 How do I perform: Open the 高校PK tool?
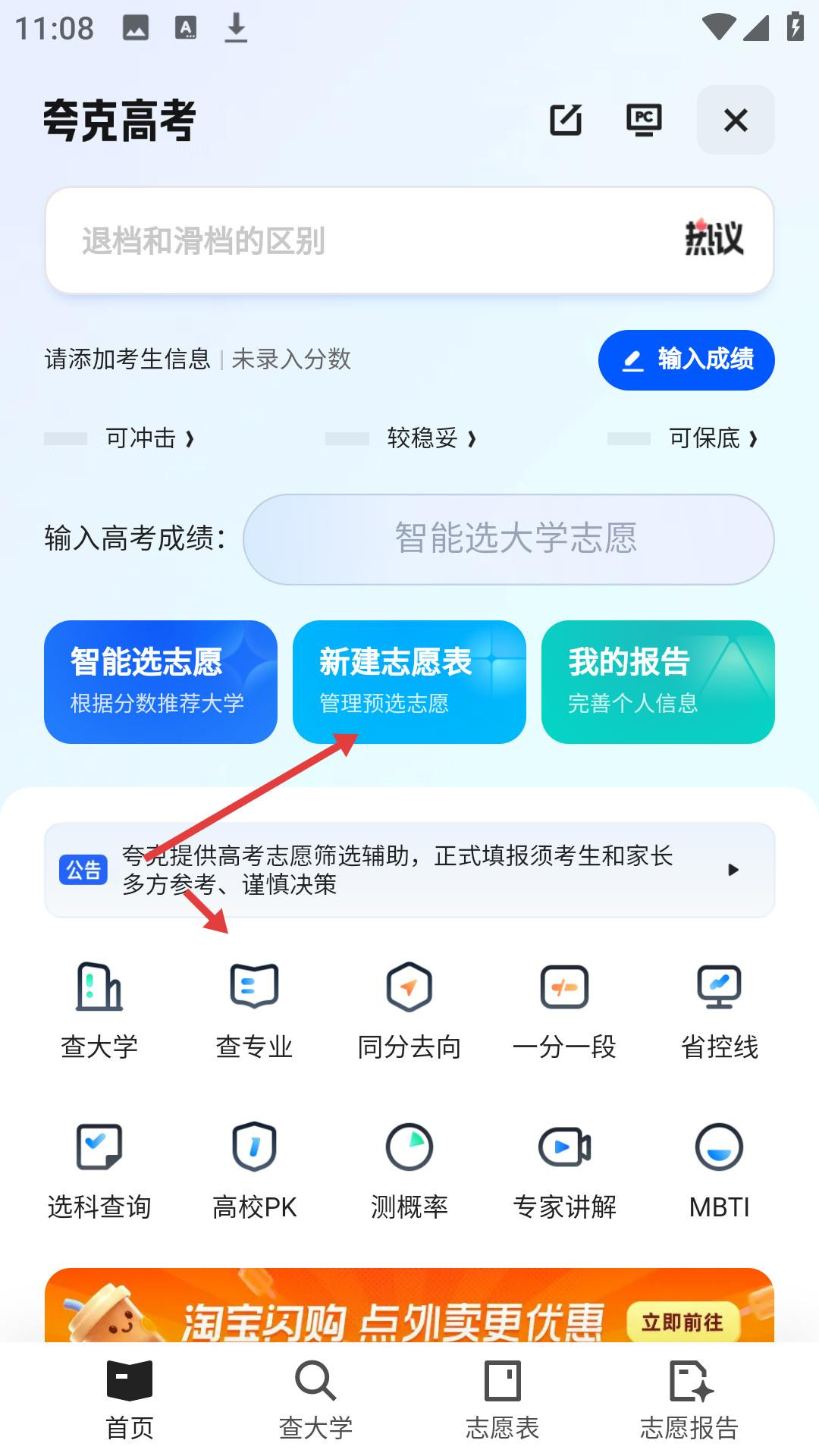pos(254,1169)
